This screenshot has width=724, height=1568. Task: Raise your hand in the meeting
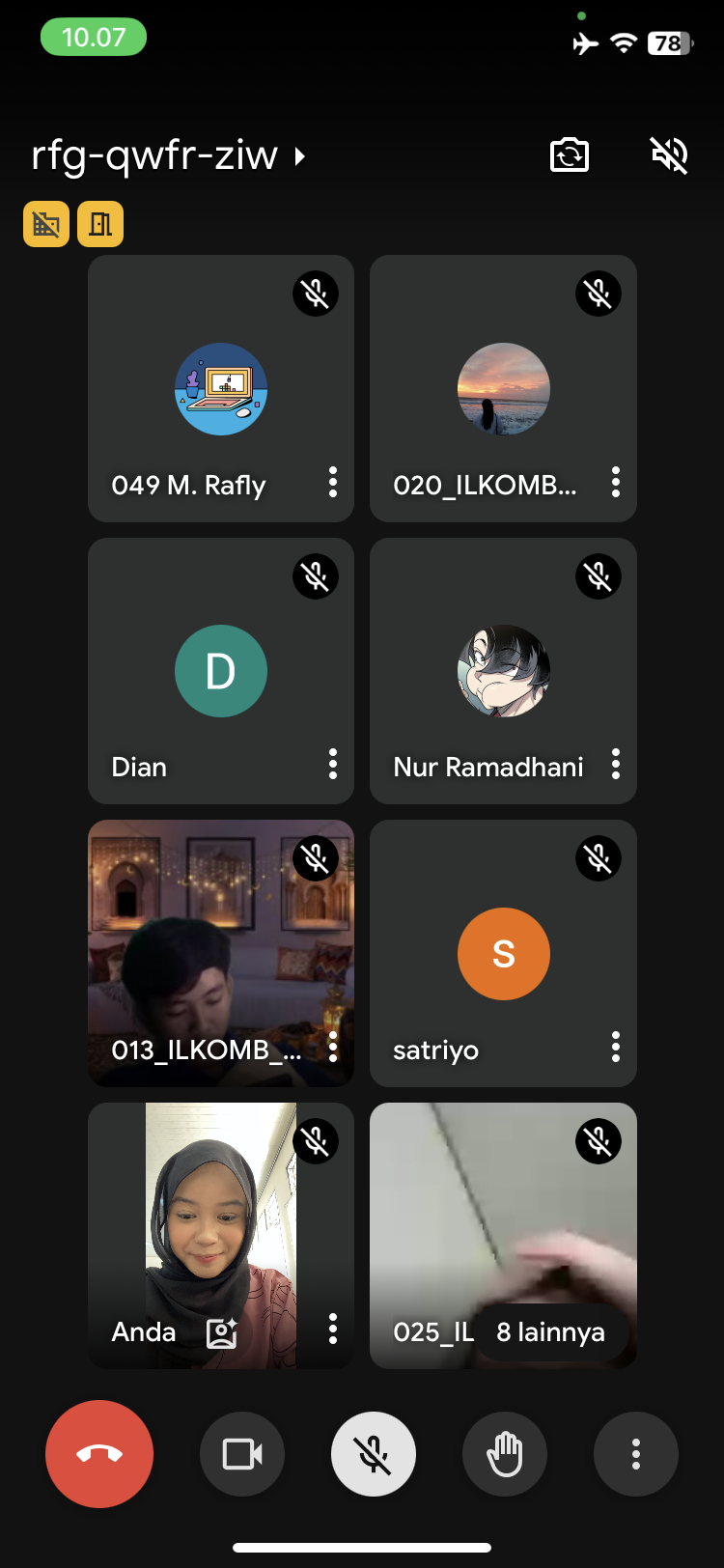click(505, 1453)
